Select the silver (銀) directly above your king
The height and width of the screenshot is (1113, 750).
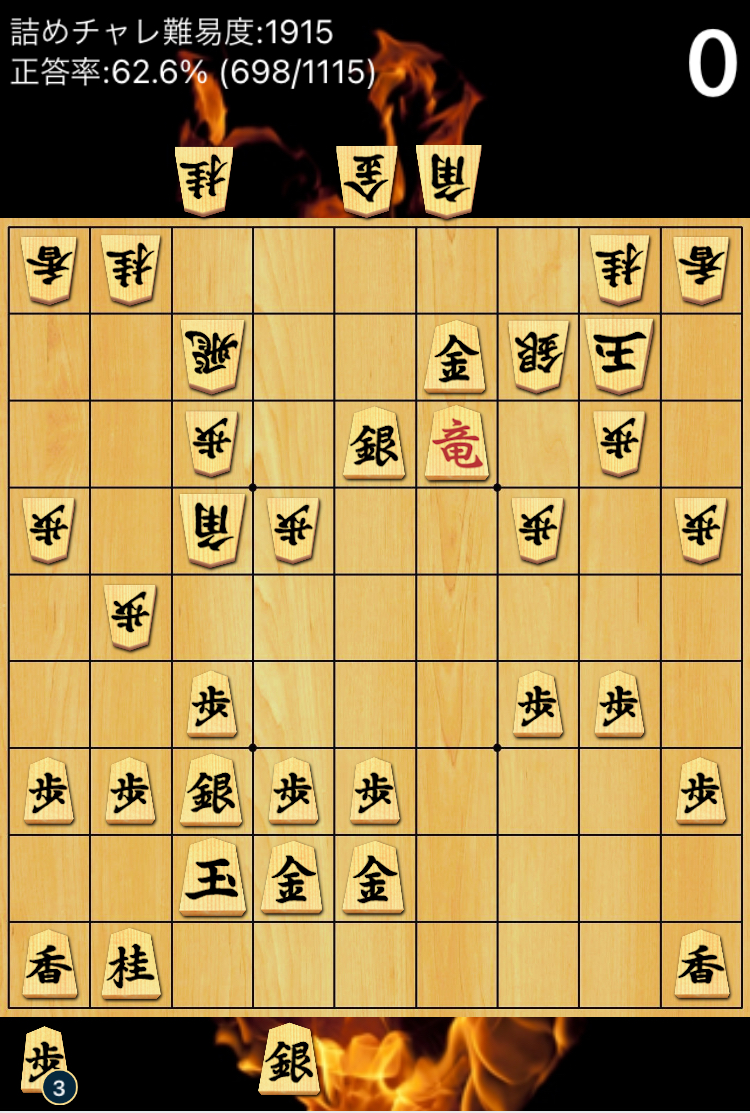[212, 791]
